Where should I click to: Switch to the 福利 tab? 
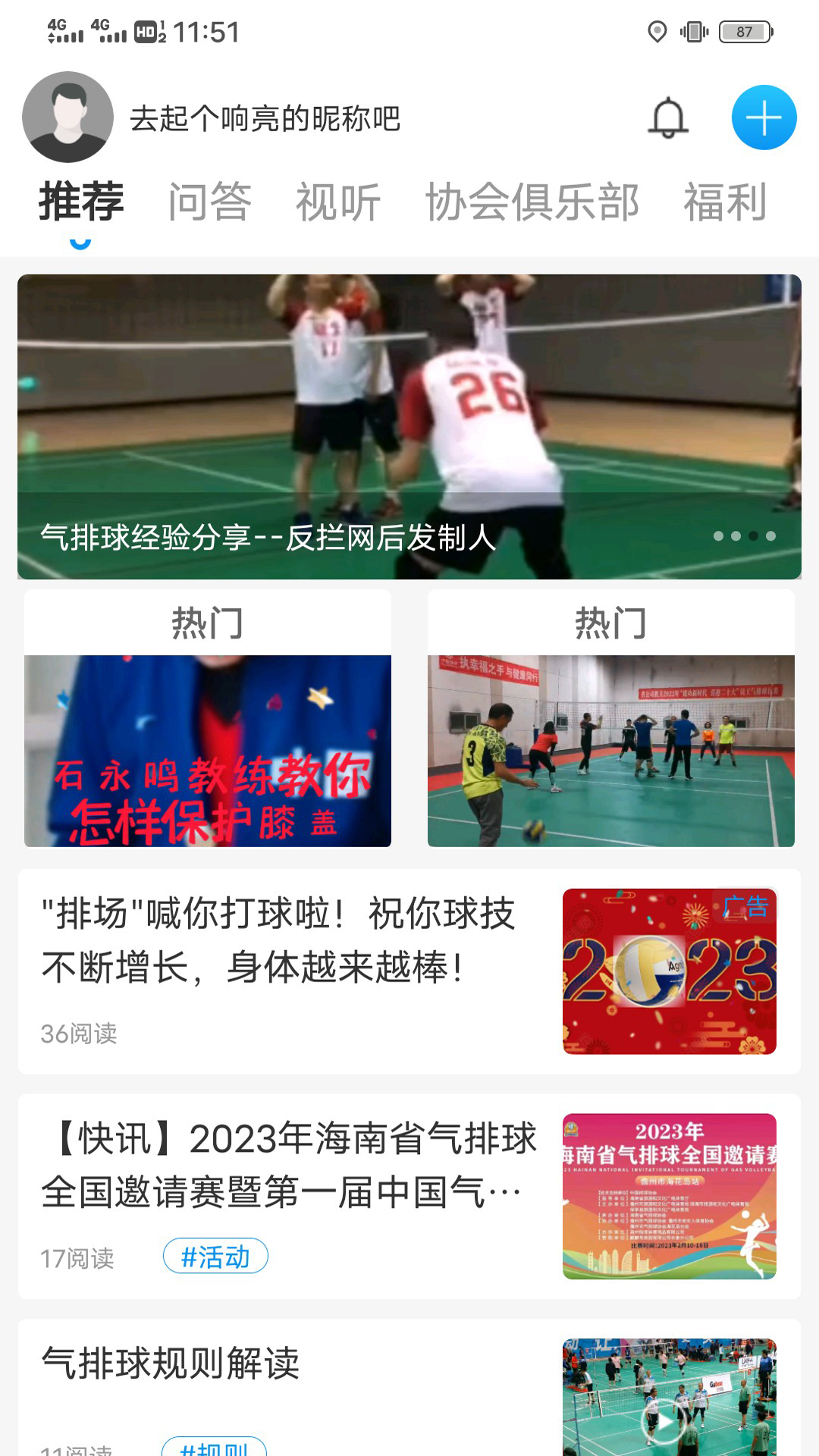[x=725, y=202]
